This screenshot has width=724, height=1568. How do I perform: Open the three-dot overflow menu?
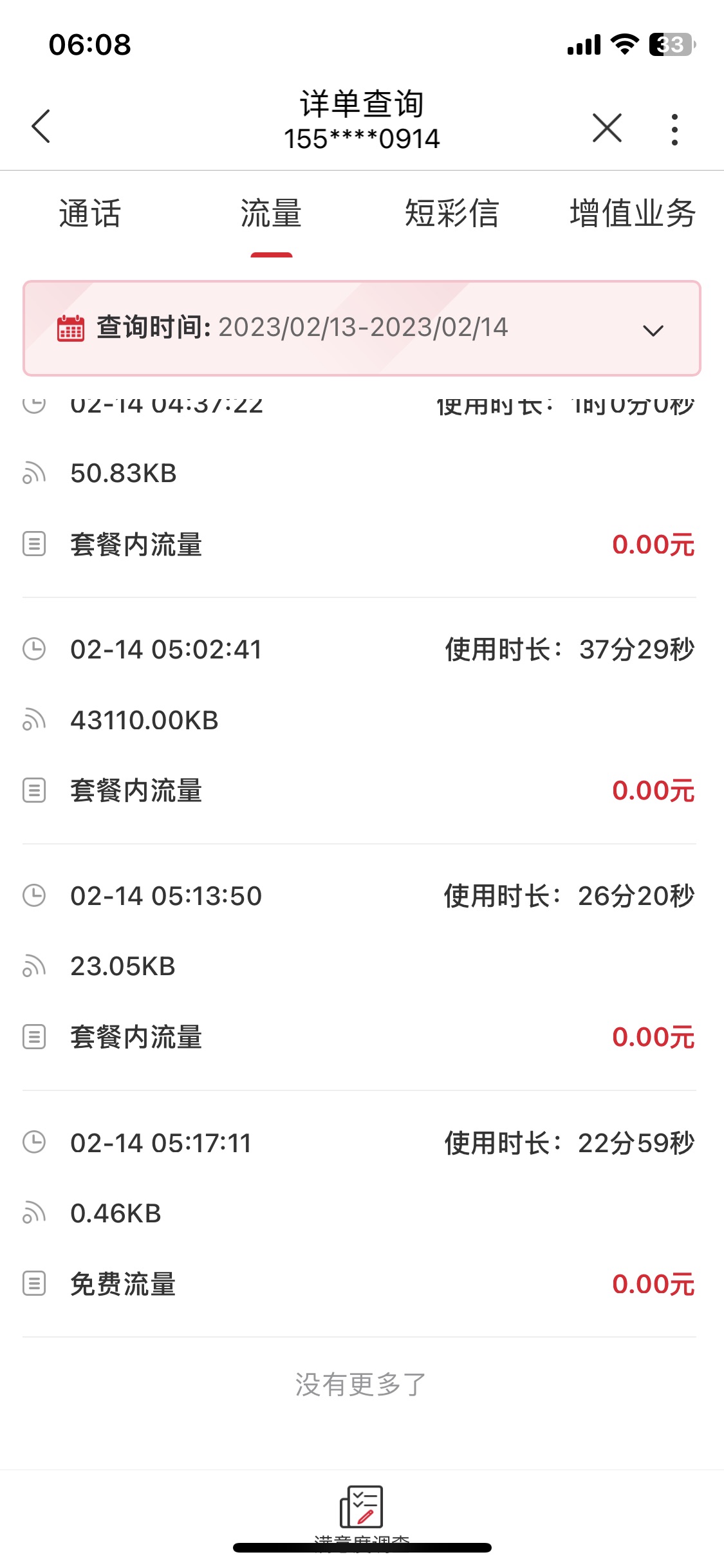[x=674, y=129]
